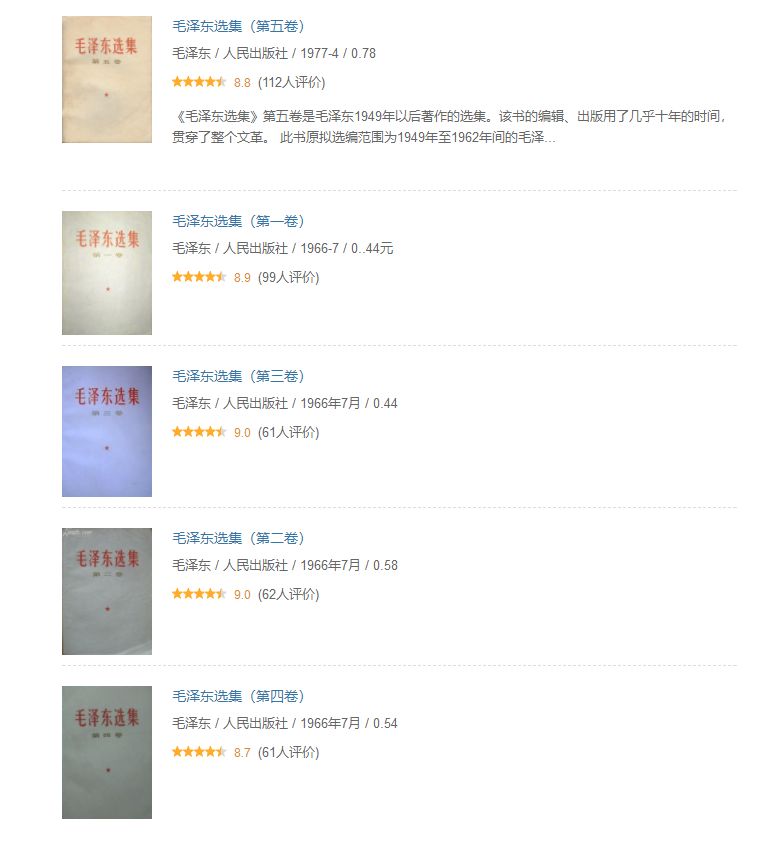View the cover image of 第二卷
This screenshot has width=766, height=859.
pyautogui.click(x=107, y=591)
